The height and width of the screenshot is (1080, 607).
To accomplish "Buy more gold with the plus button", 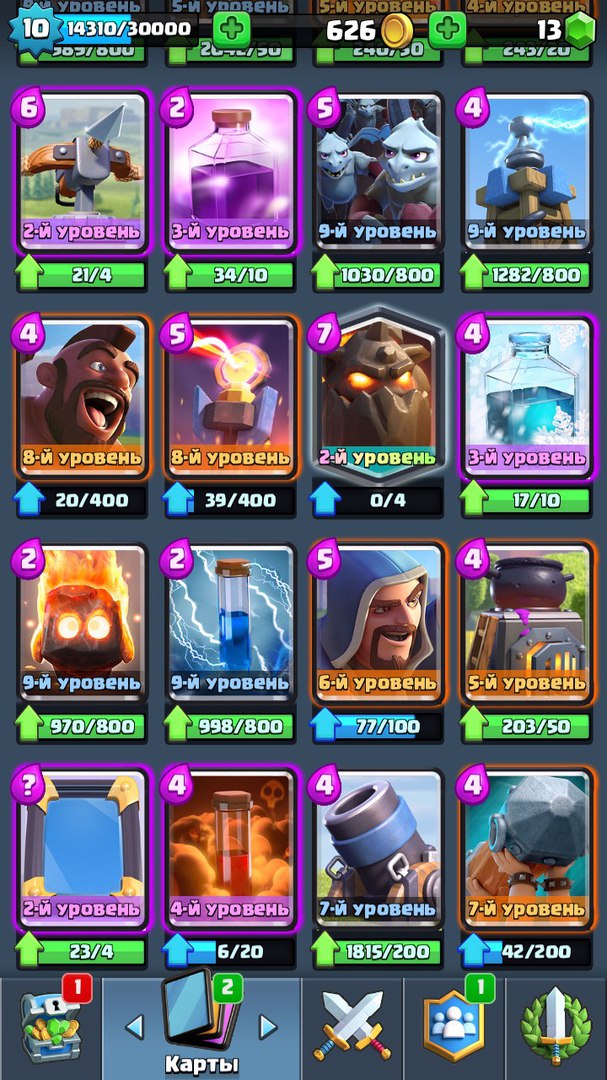I will point(447,29).
